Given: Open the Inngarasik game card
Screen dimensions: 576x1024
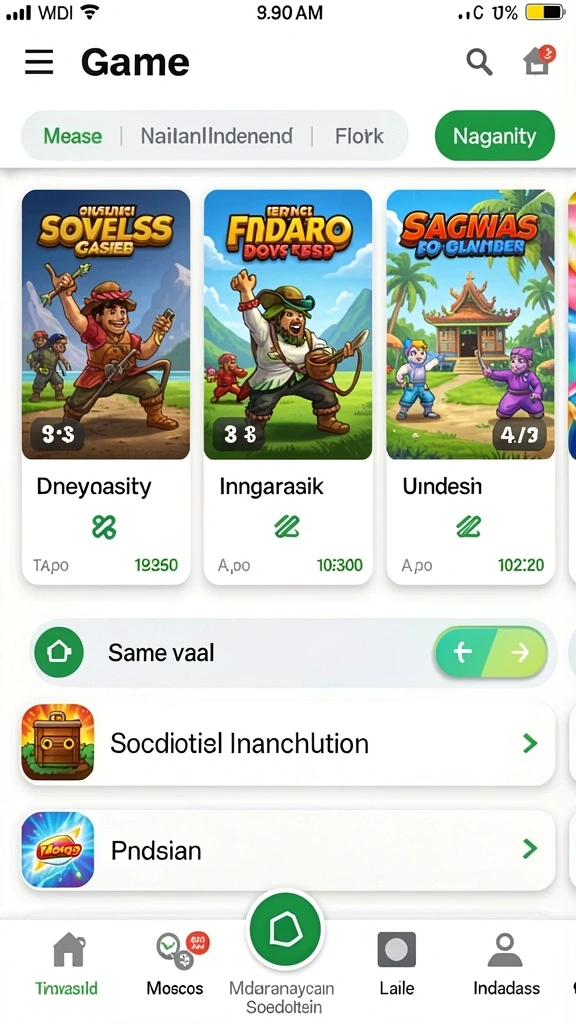Looking at the screenshot, I should point(288,387).
